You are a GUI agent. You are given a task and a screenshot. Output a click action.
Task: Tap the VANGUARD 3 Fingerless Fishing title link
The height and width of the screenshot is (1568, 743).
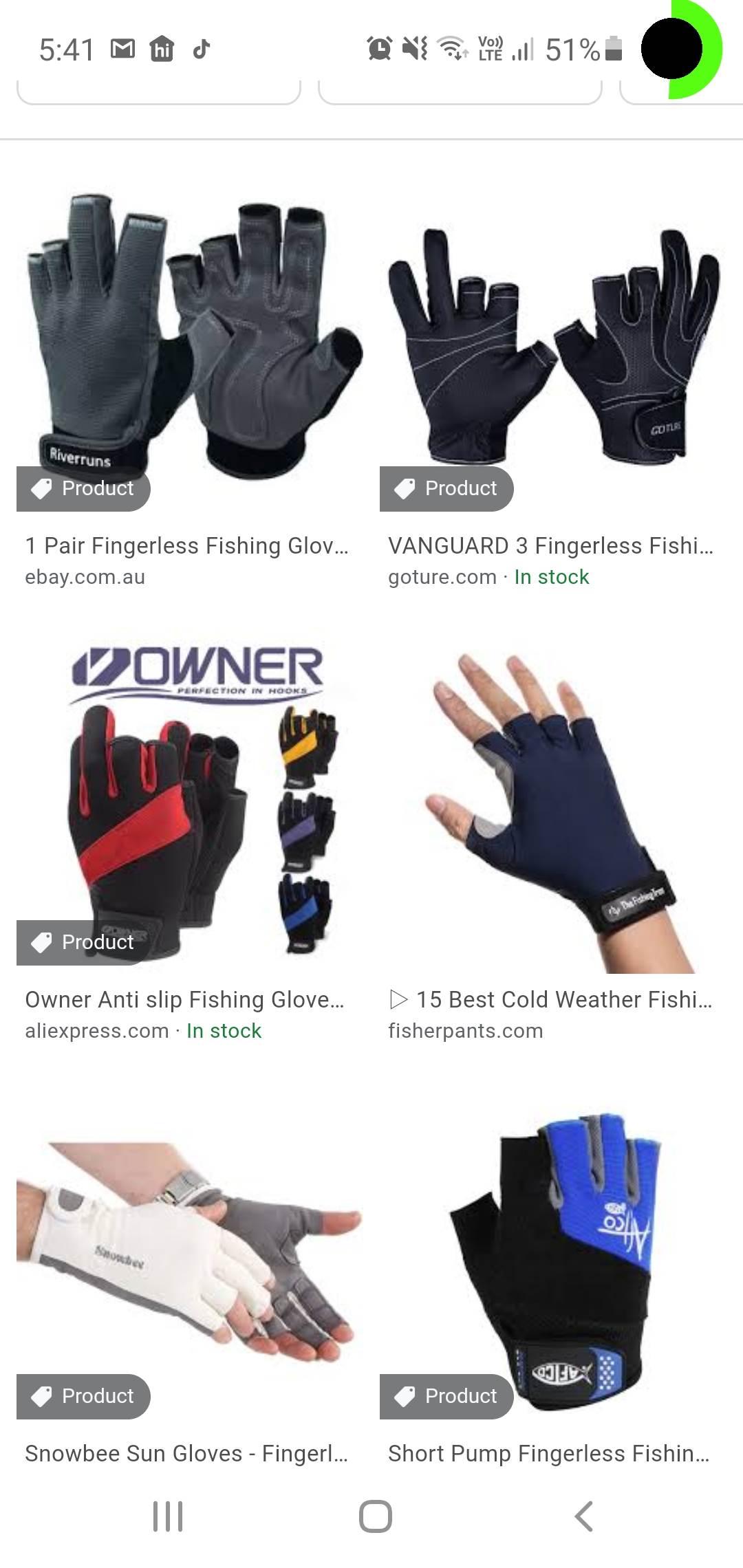pos(550,546)
